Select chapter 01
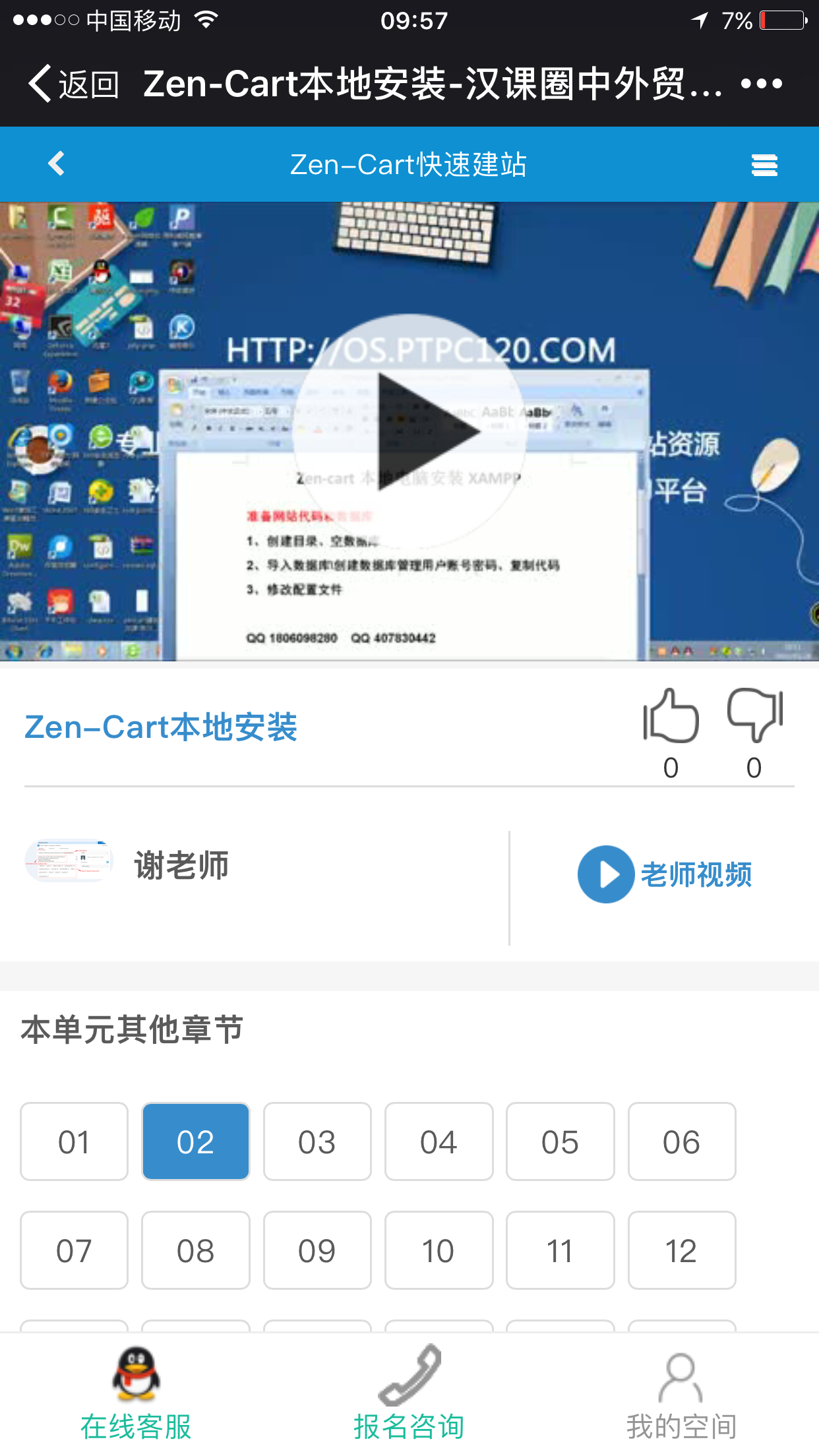The width and height of the screenshot is (819, 1456). [x=74, y=1141]
